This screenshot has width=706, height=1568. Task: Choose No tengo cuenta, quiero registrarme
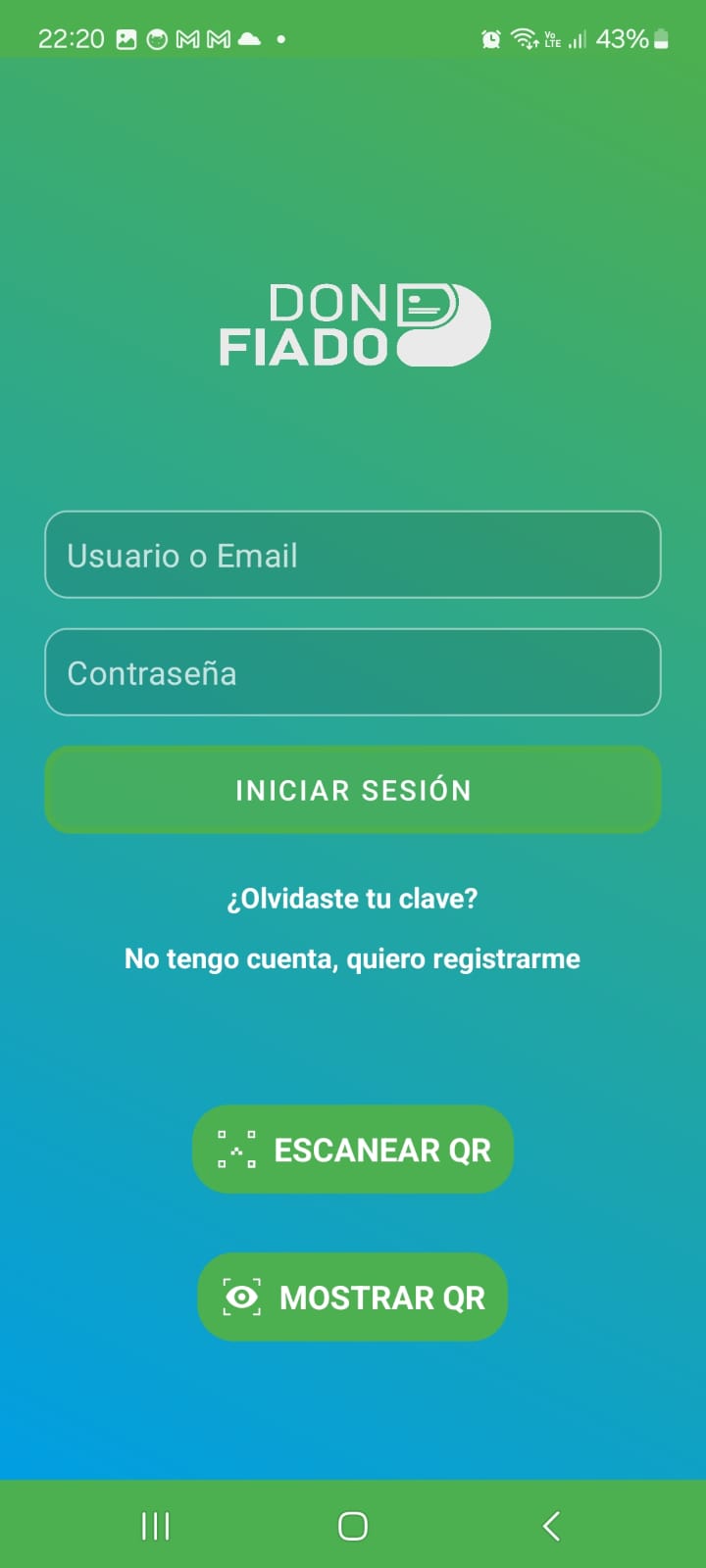[x=353, y=958]
